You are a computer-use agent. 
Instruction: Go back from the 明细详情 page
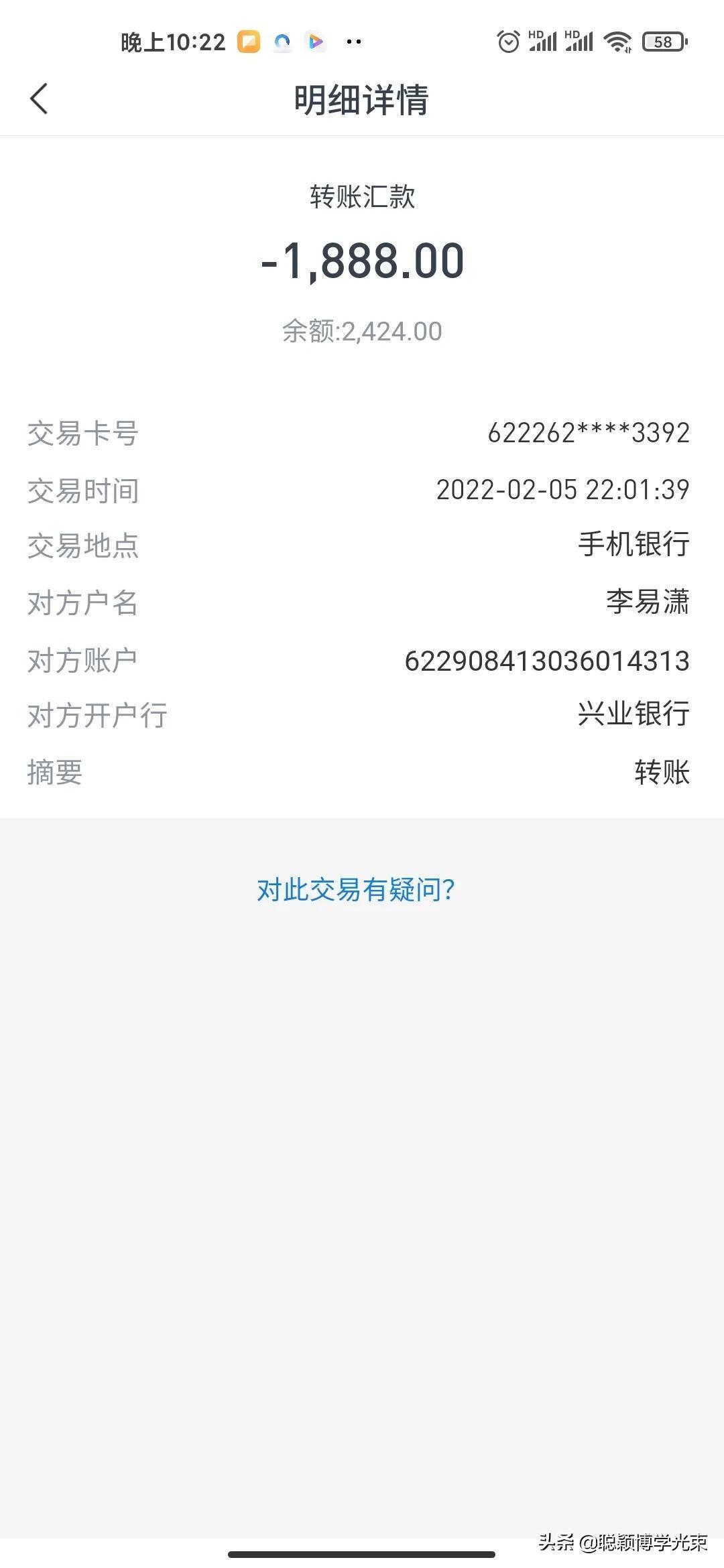click(40, 99)
